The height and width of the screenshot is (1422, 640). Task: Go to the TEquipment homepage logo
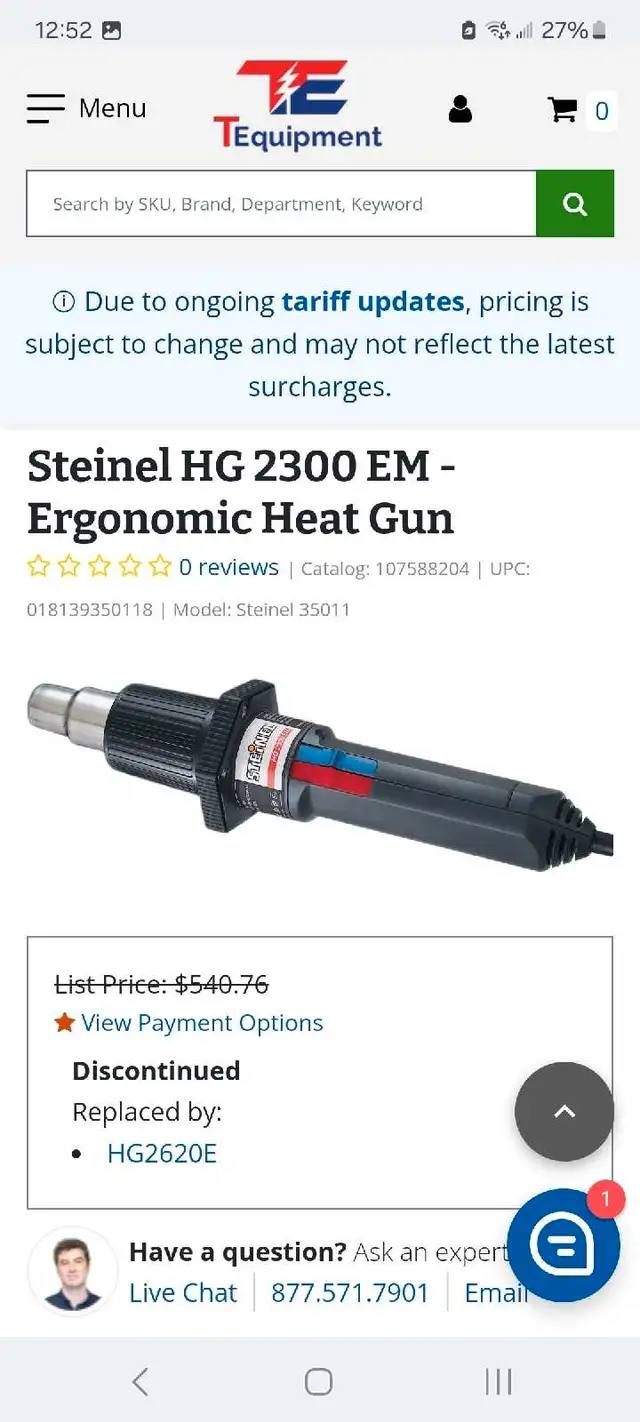pos(297,106)
